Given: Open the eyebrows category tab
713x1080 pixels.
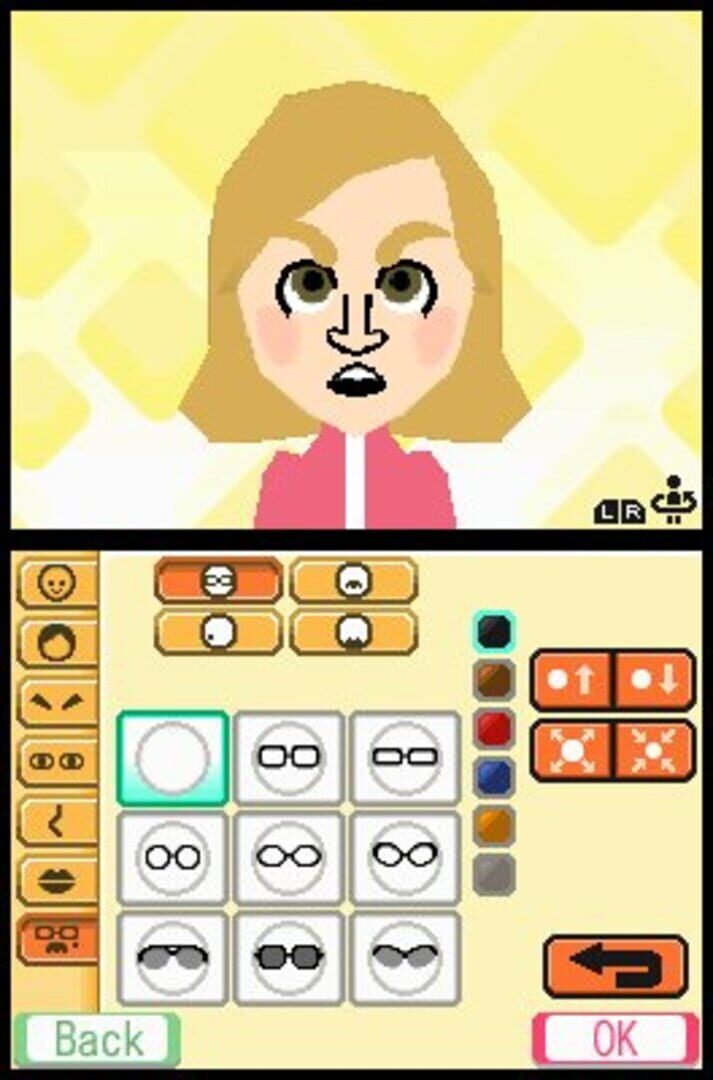Looking at the screenshot, I should click(57, 702).
